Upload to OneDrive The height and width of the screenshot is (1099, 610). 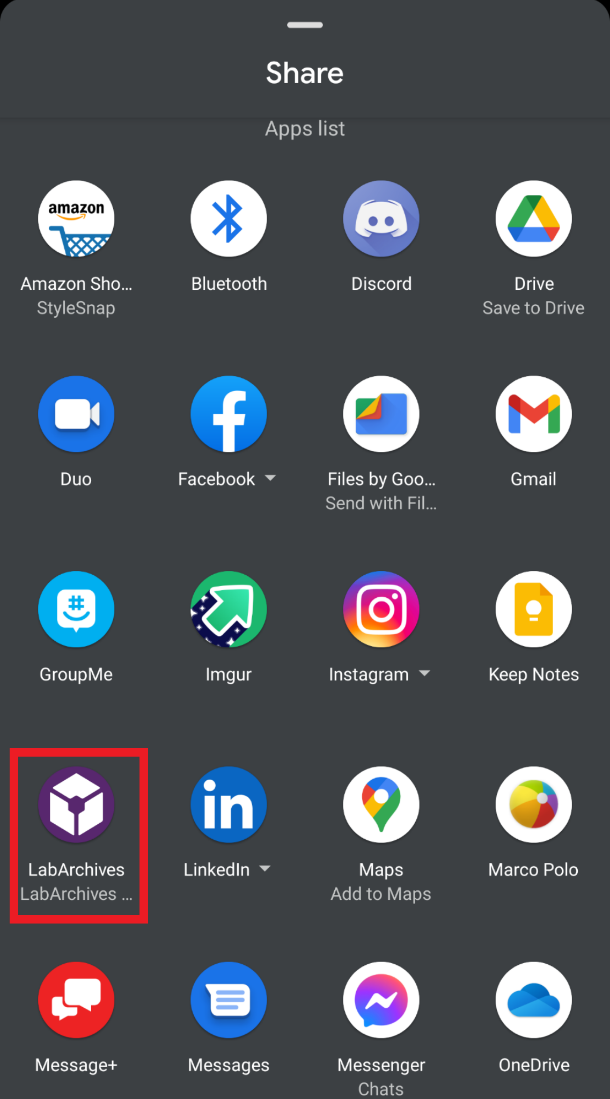click(533, 1001)
